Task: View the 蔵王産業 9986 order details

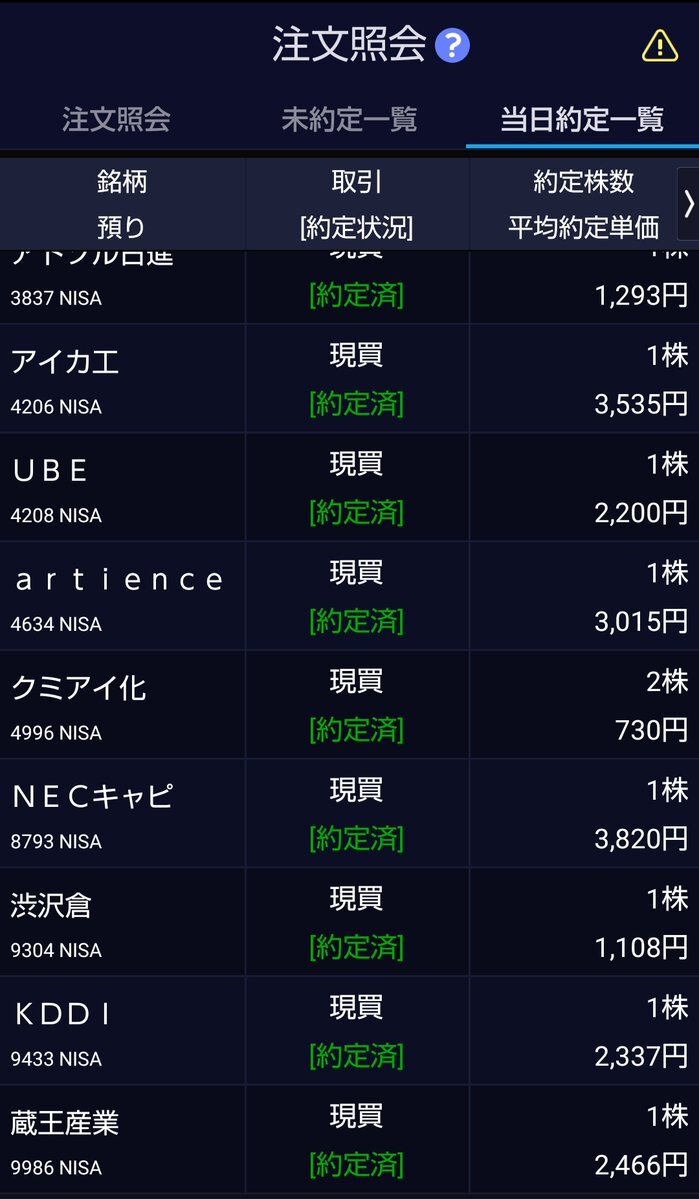Action: click(x=349, y=1140)
